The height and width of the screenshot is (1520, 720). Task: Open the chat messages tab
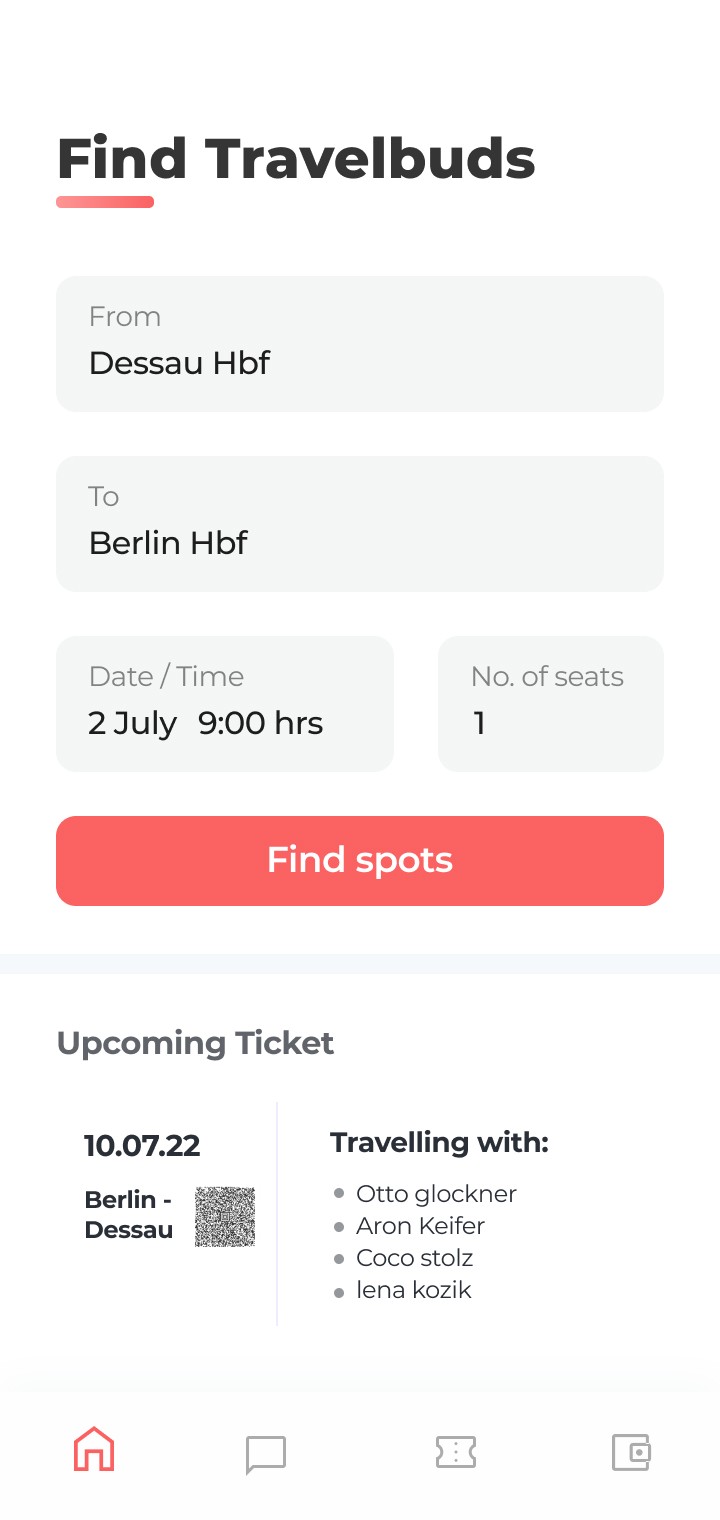tap(266, 1454)
